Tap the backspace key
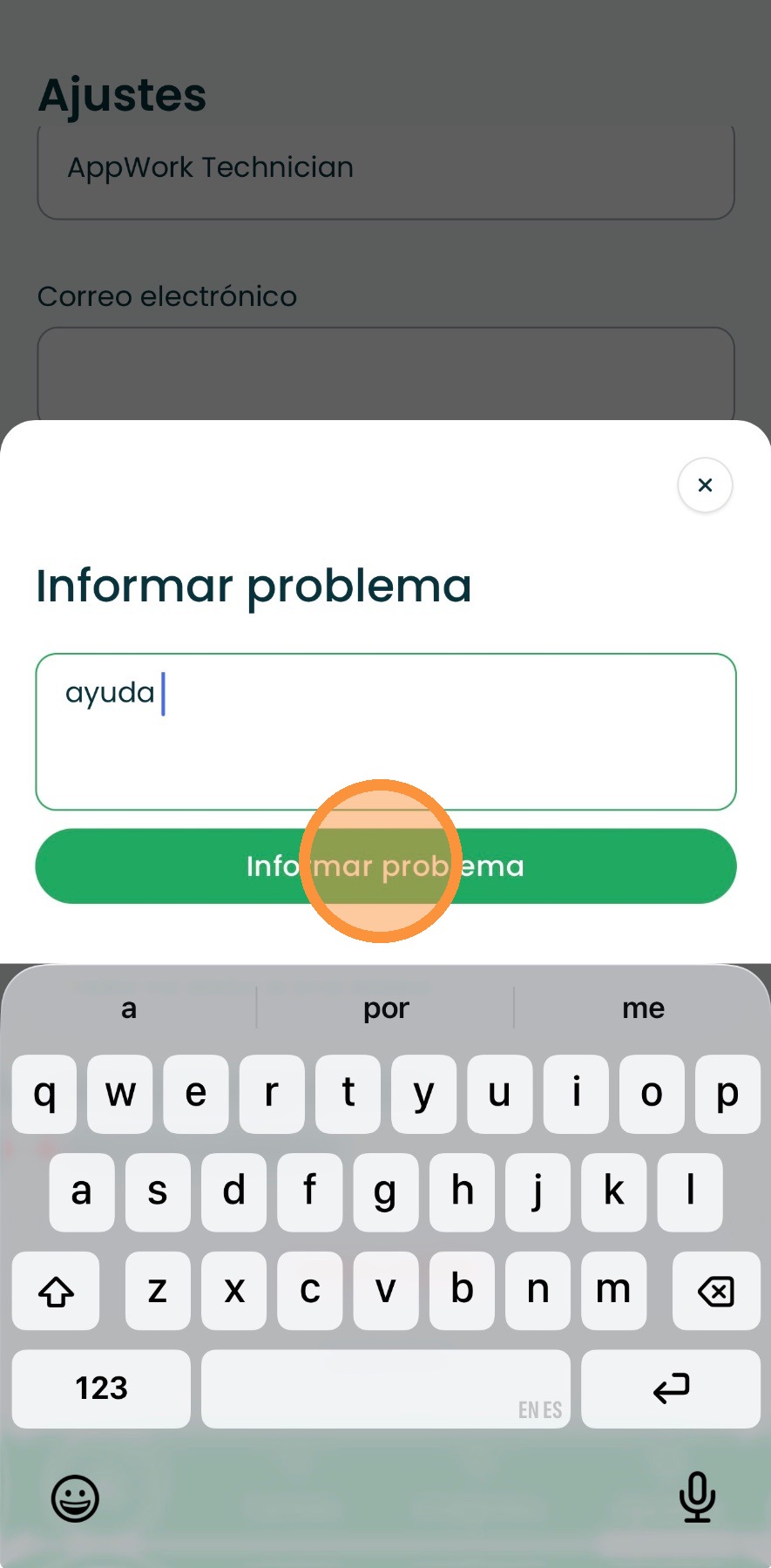This screenshot has width=771, height=1568. (x=716, y=1291)
